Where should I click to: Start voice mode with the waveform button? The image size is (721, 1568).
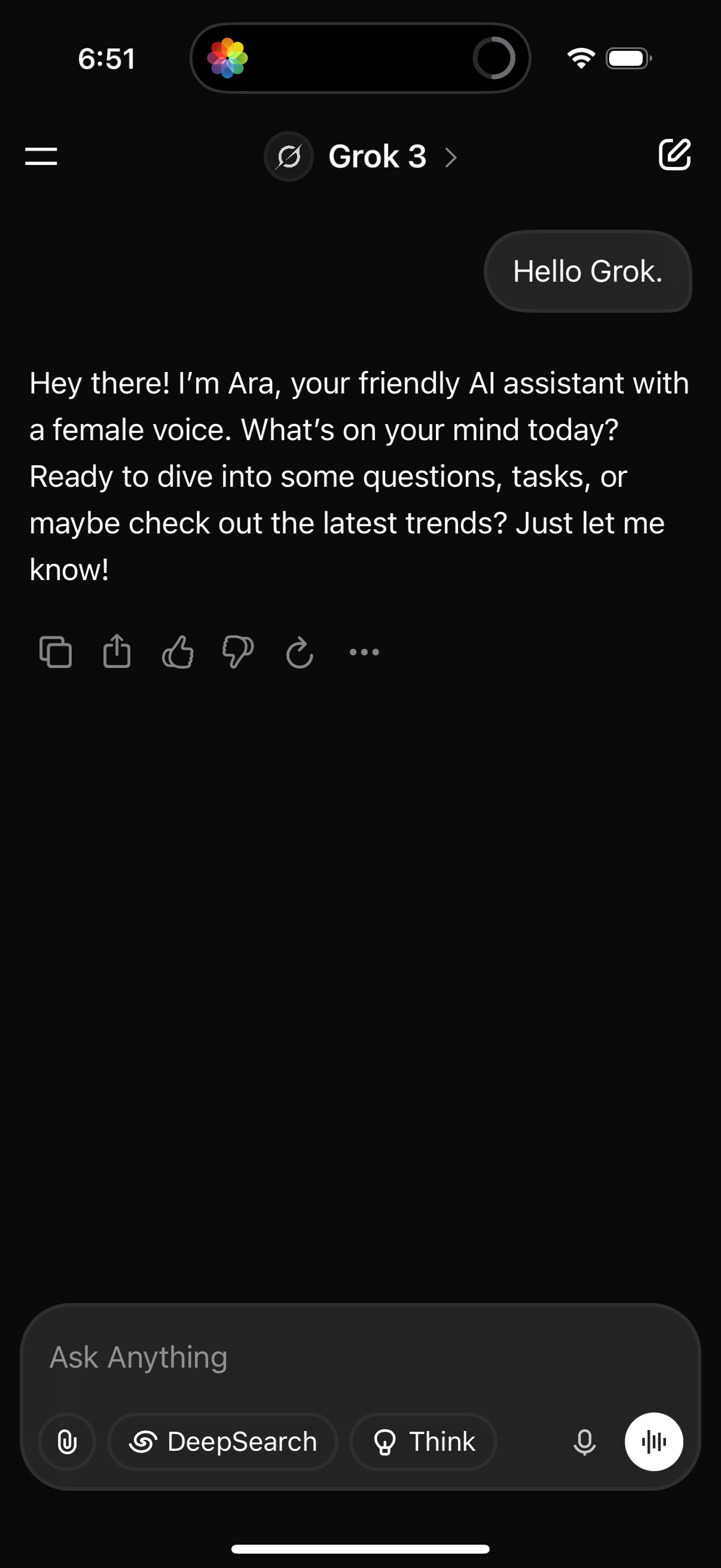(x=653, y=1441)
